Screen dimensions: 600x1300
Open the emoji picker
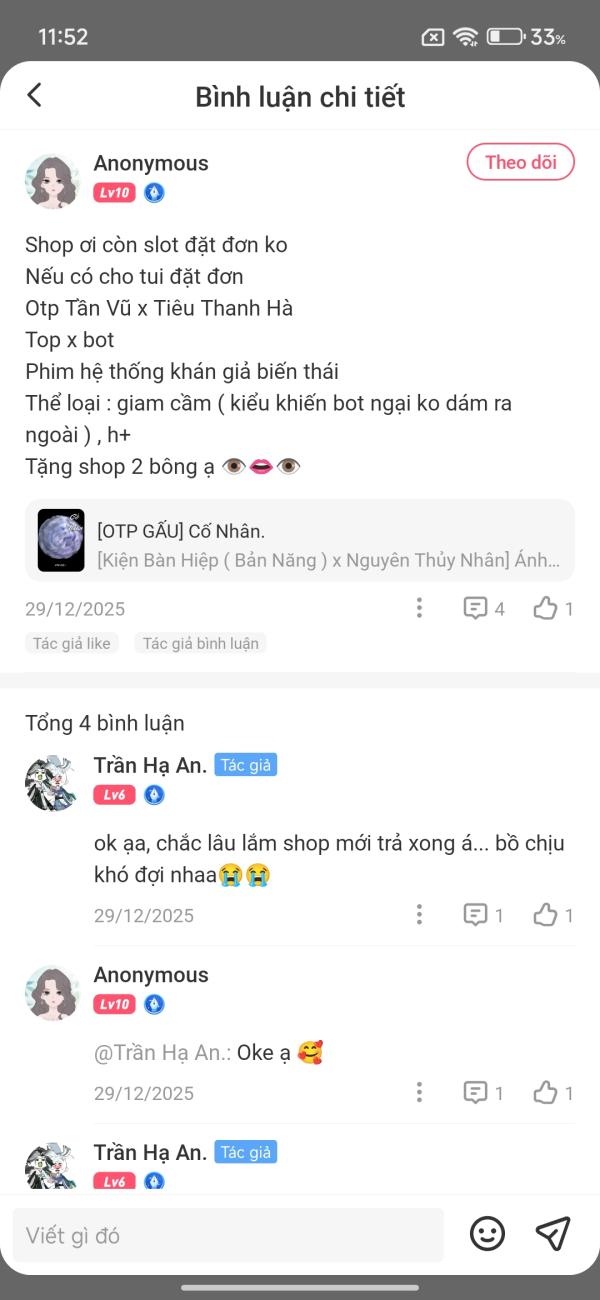click(487, 1235)
